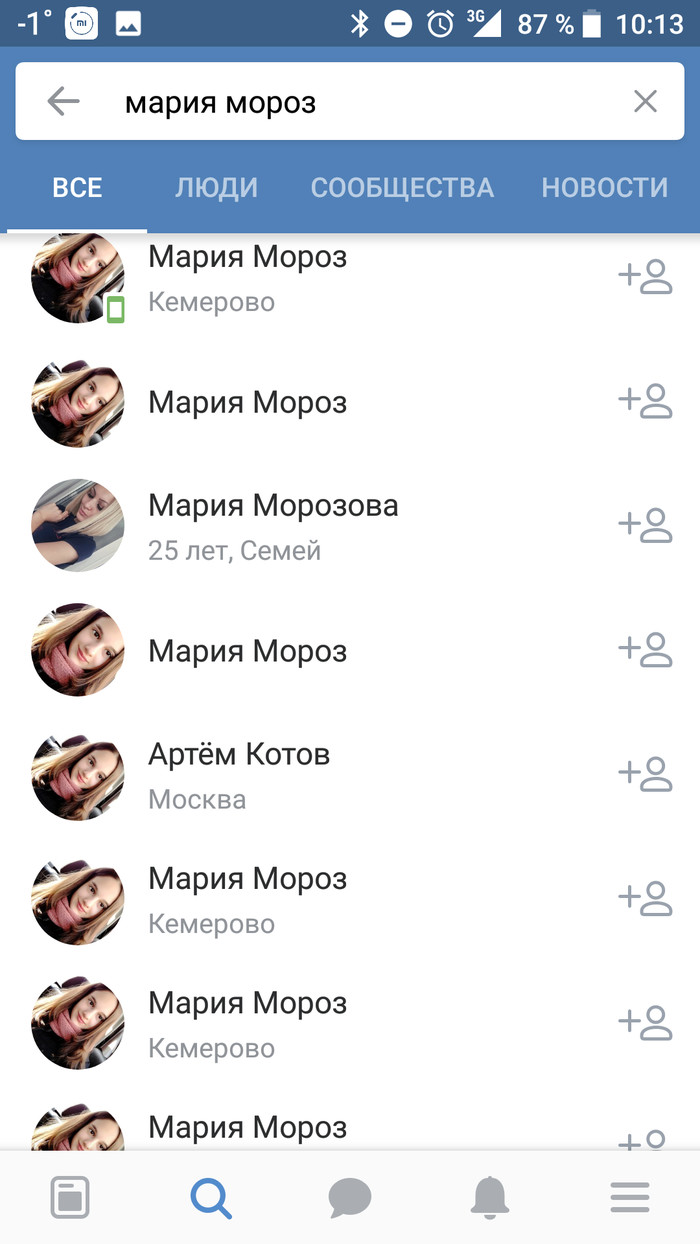
Task: Open Артём Котов's profile from Москва
Action: [239, 773]
